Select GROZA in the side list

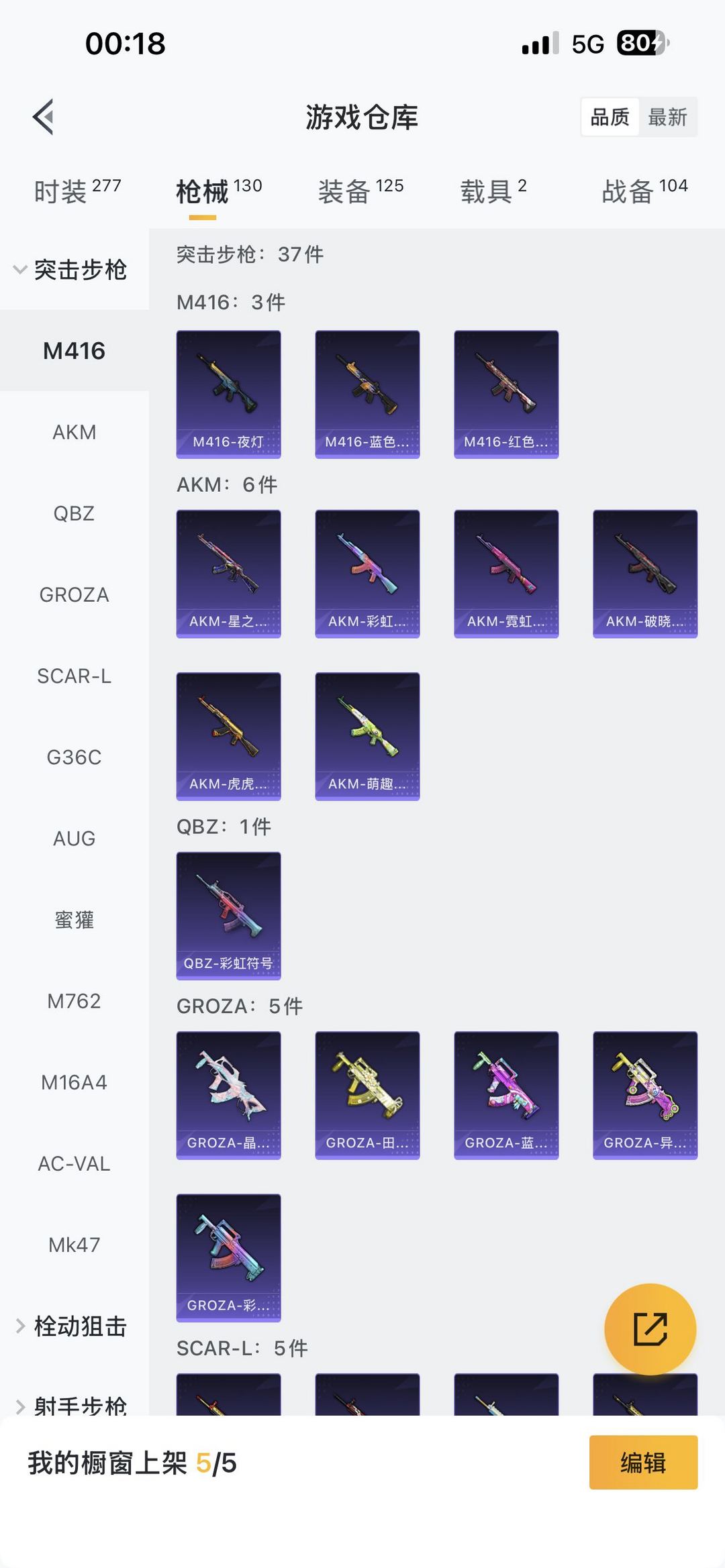pos(75,594)
